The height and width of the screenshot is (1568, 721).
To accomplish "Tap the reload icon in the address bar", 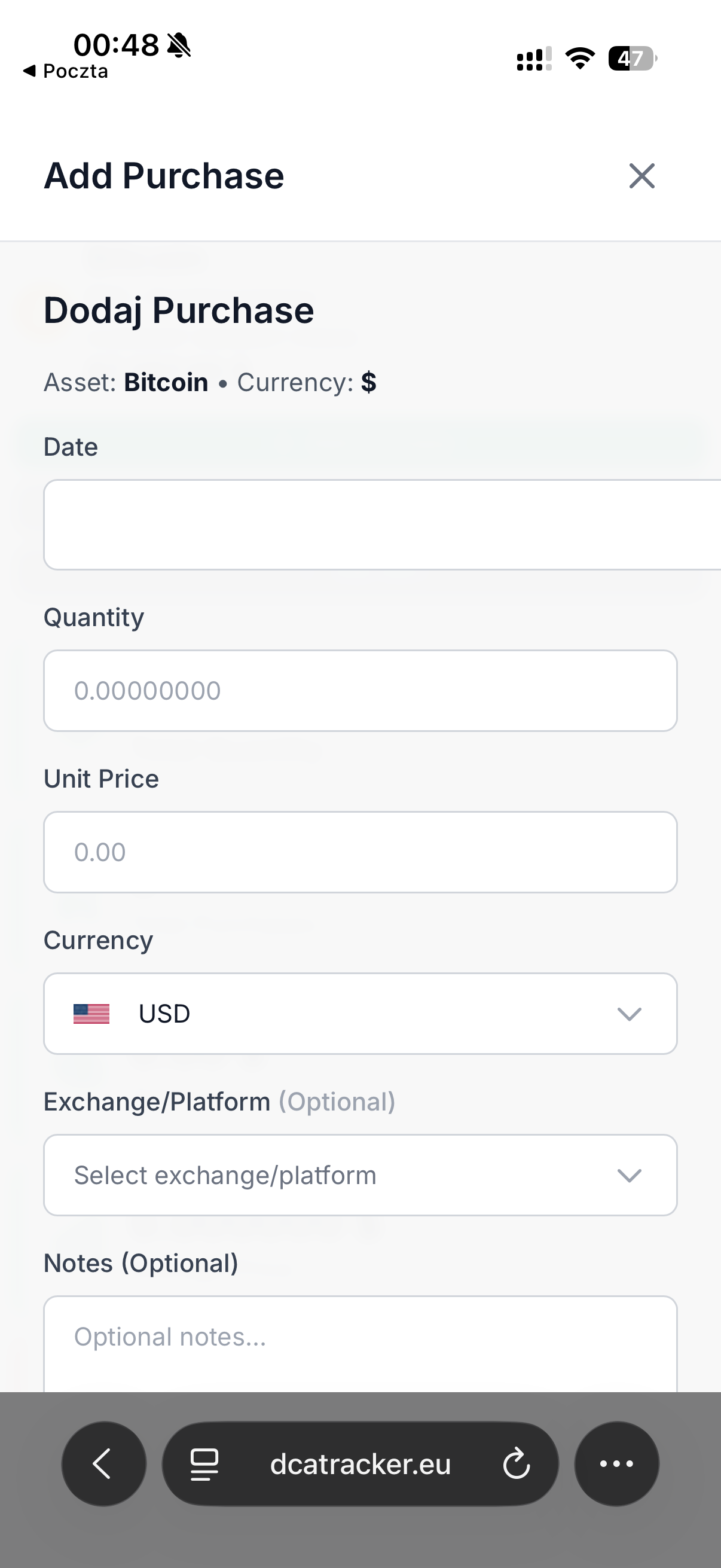I will point(516,1465).
